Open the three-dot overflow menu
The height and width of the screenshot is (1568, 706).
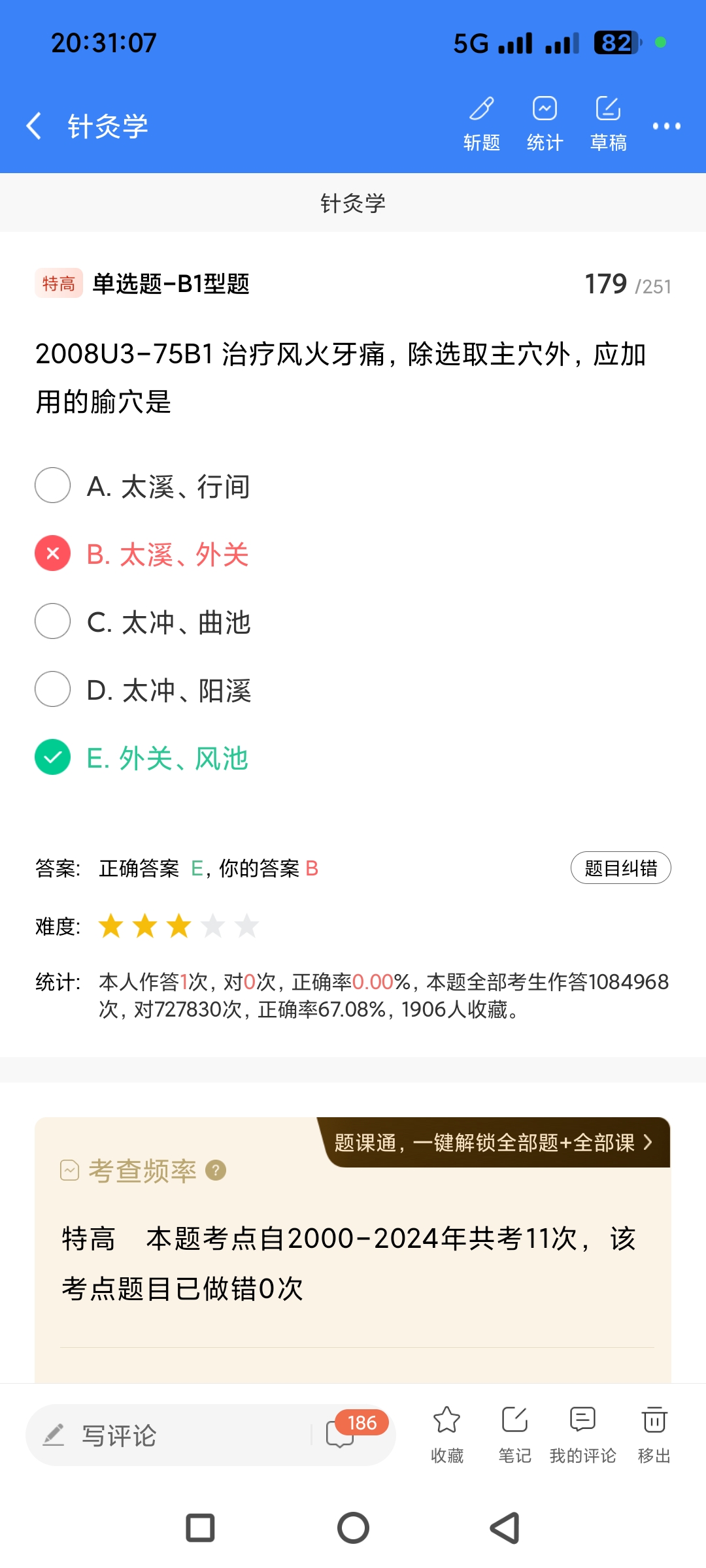coord(666,126)
